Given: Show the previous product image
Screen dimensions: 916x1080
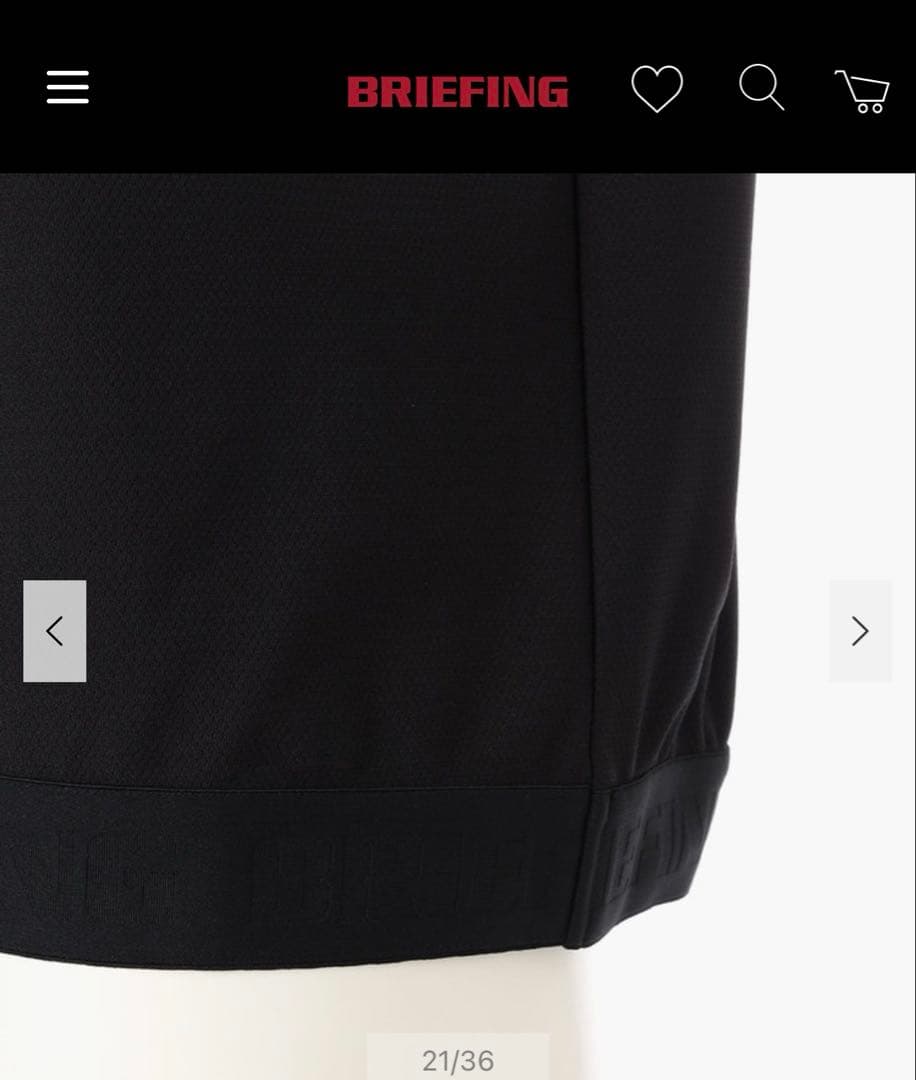Looking at the screenshot, I should [x=55, y=631].
